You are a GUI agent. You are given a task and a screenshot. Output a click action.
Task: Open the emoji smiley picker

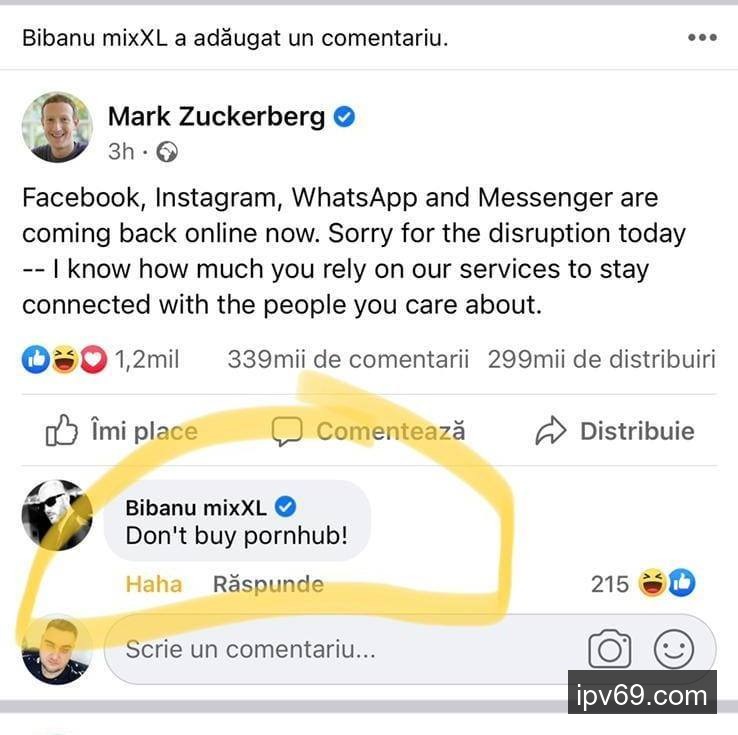tap(673, 650)
